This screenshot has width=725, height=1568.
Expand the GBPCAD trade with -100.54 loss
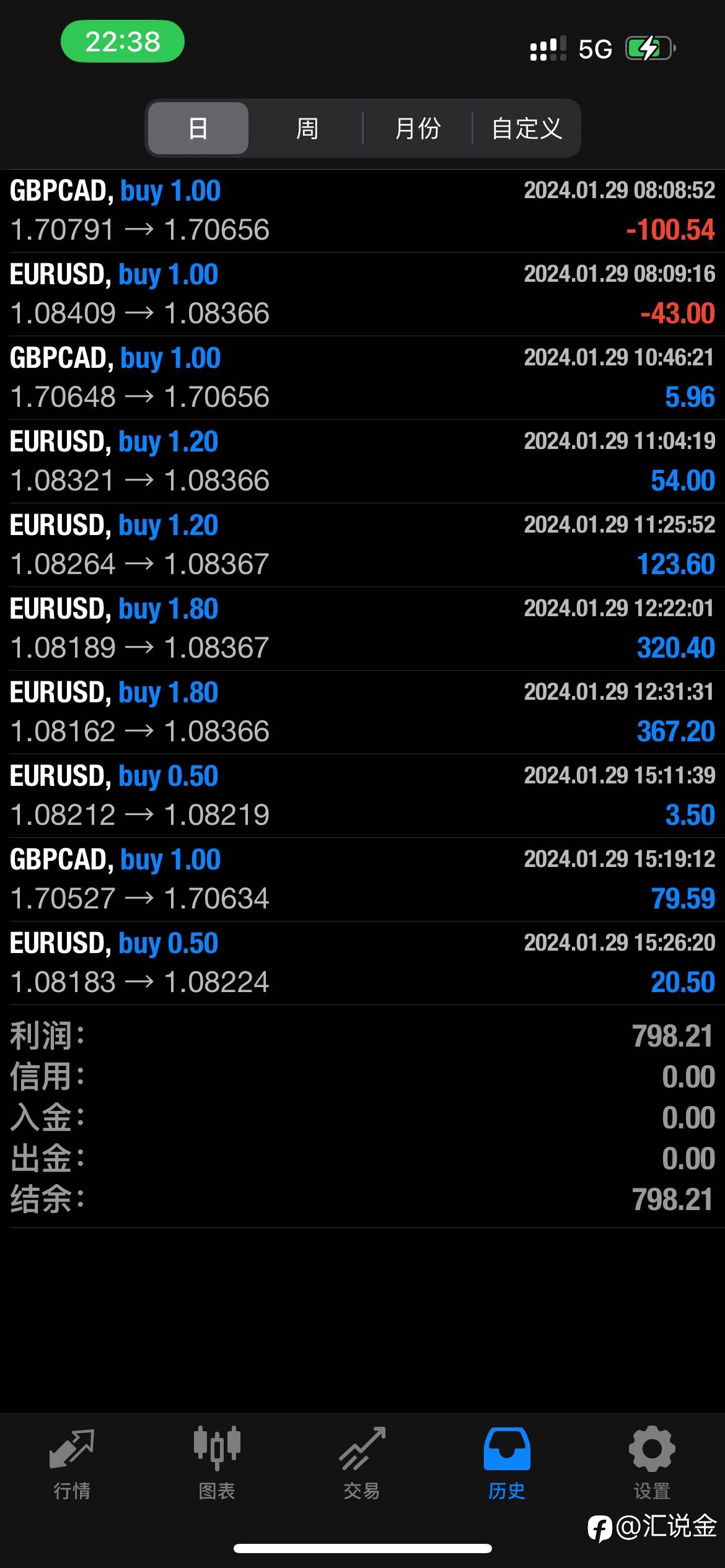point(362,211)
